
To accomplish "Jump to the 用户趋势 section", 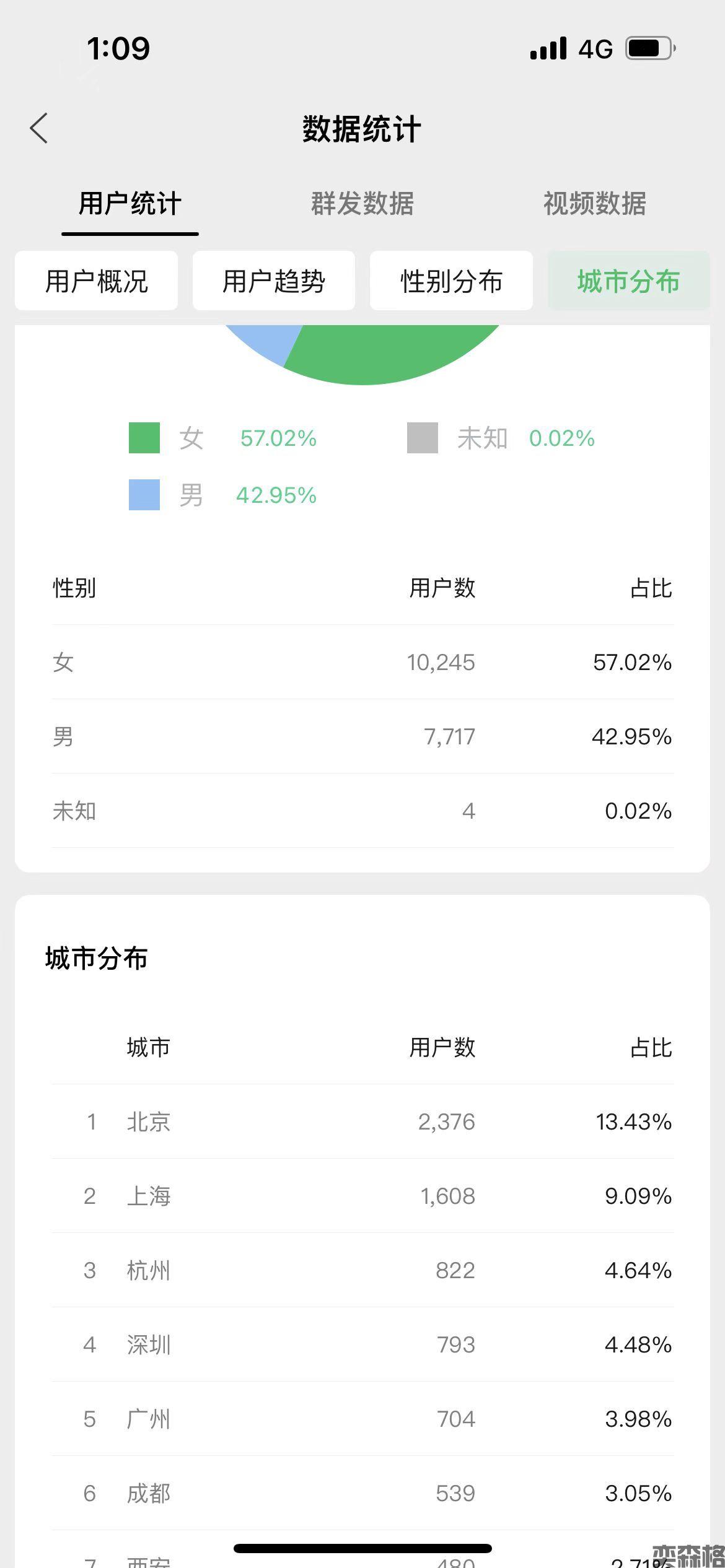I will coord(274,281).
